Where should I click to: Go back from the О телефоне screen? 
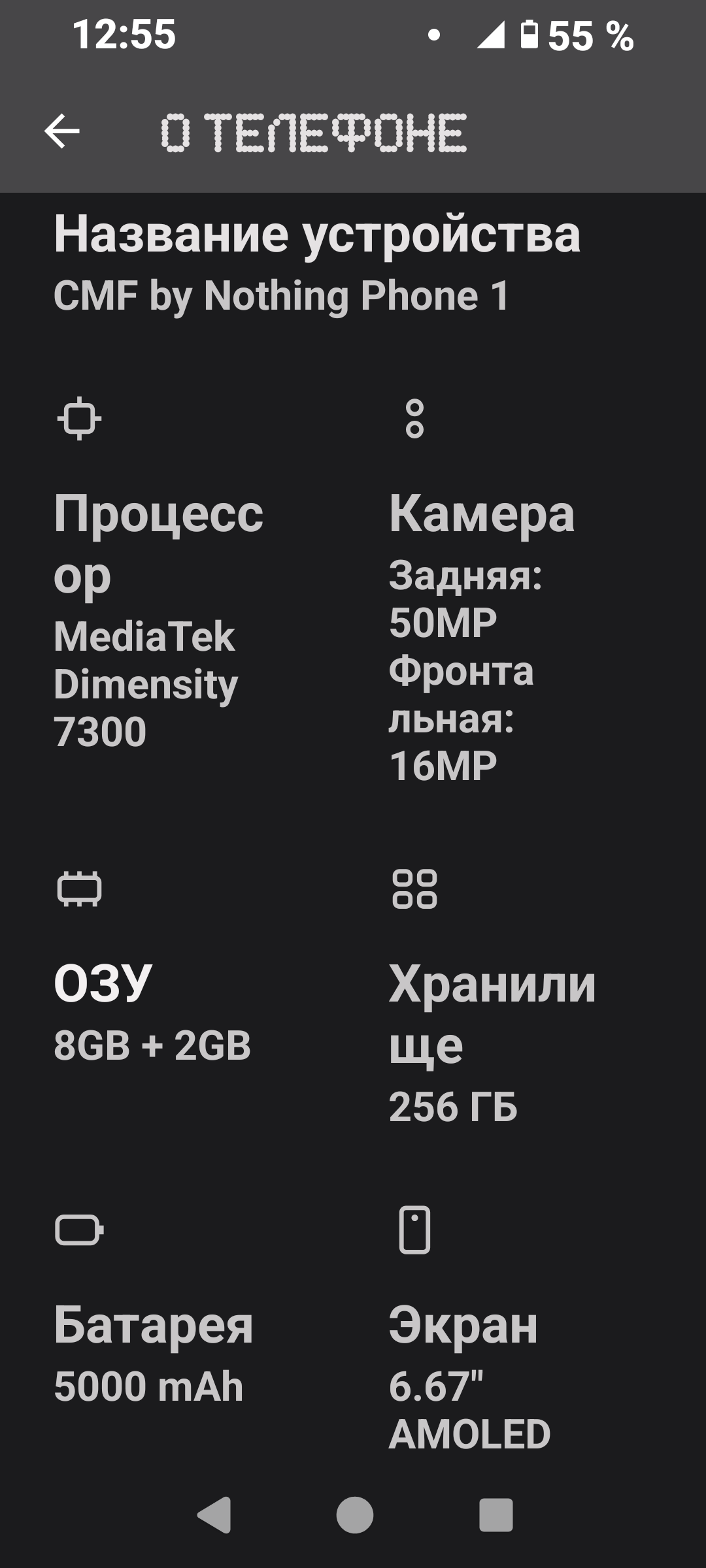[62, 131]
